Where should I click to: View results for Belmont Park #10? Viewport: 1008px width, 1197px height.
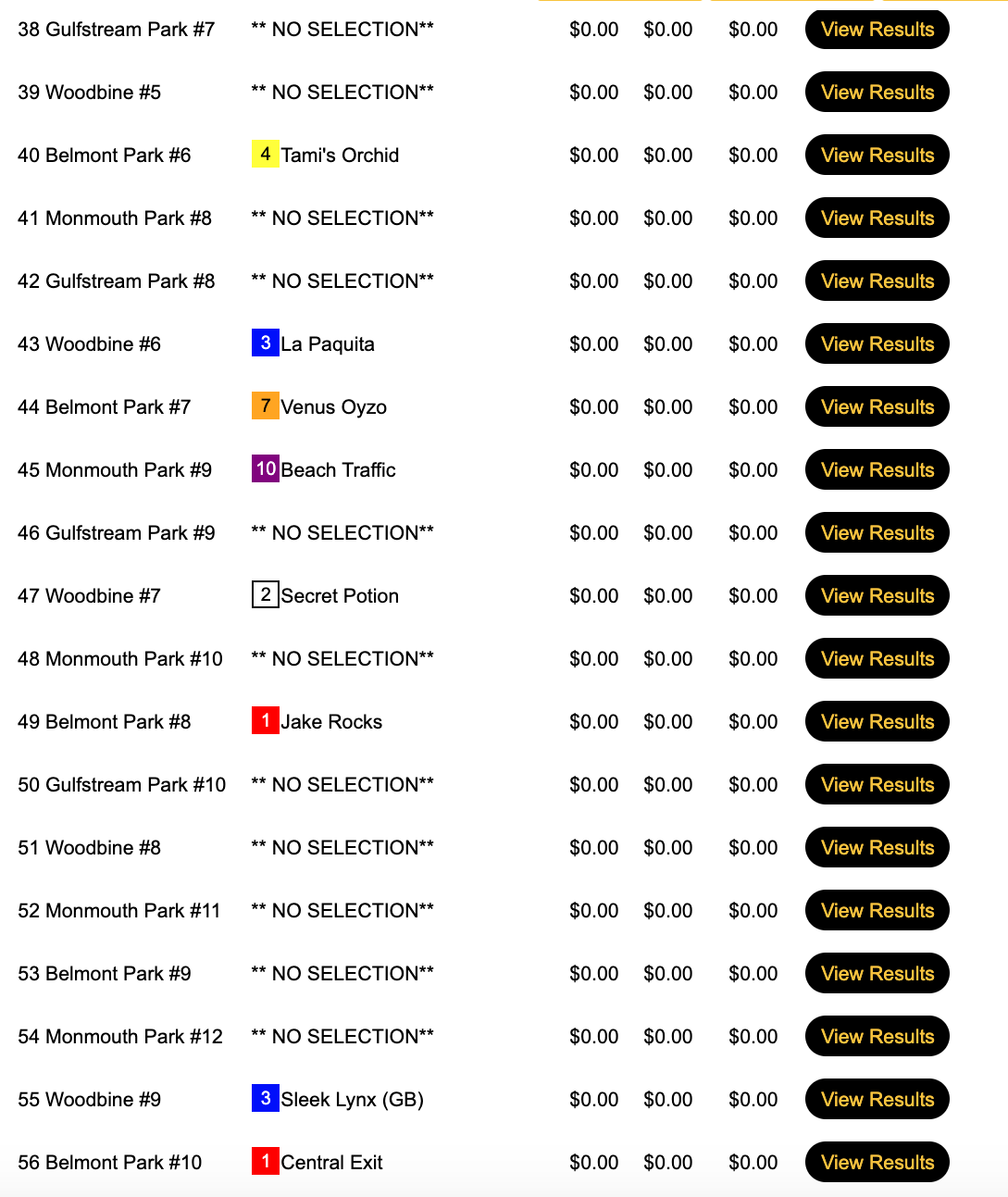point(877,1163)
